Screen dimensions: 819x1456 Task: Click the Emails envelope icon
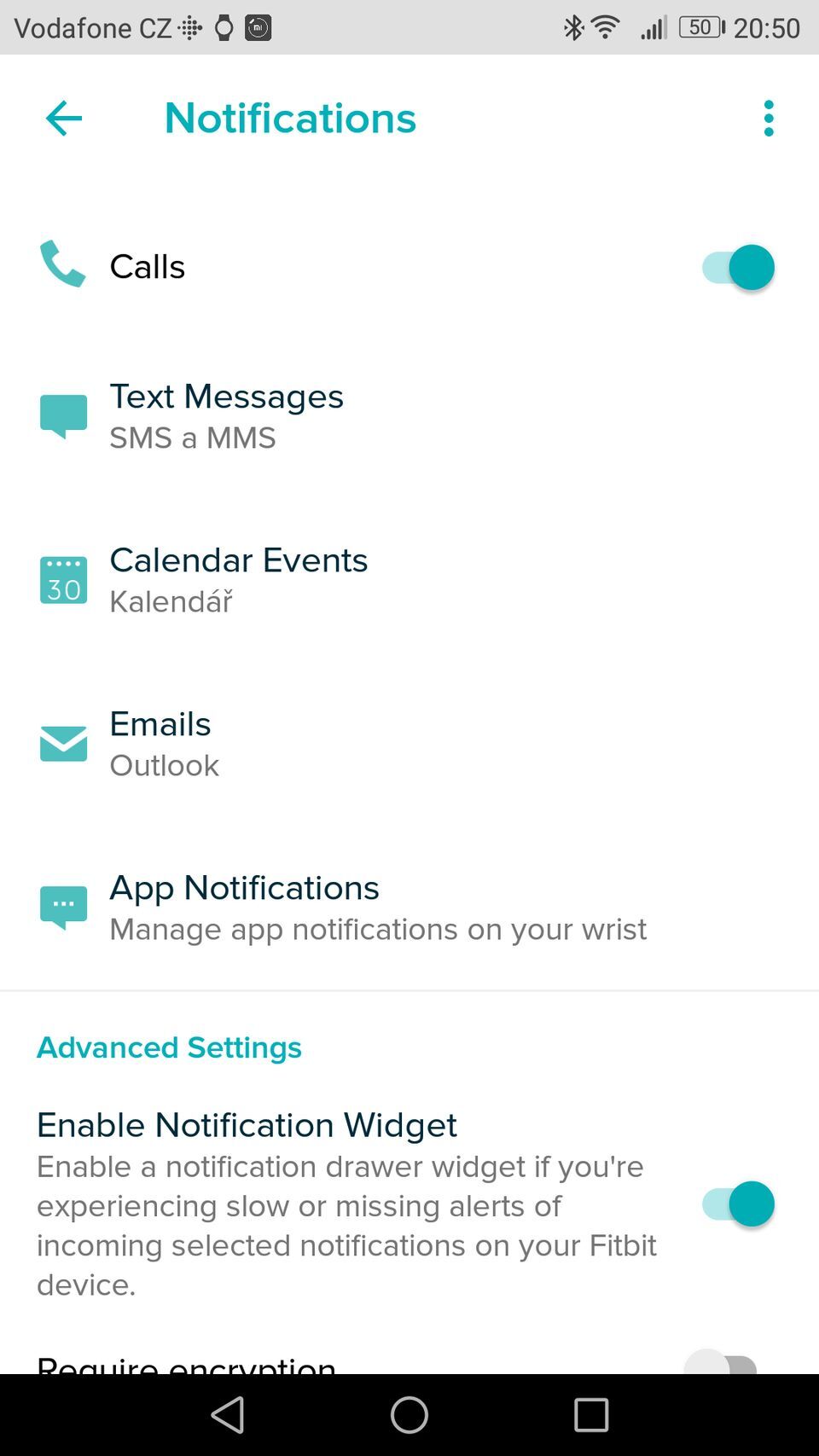[62, 743]
